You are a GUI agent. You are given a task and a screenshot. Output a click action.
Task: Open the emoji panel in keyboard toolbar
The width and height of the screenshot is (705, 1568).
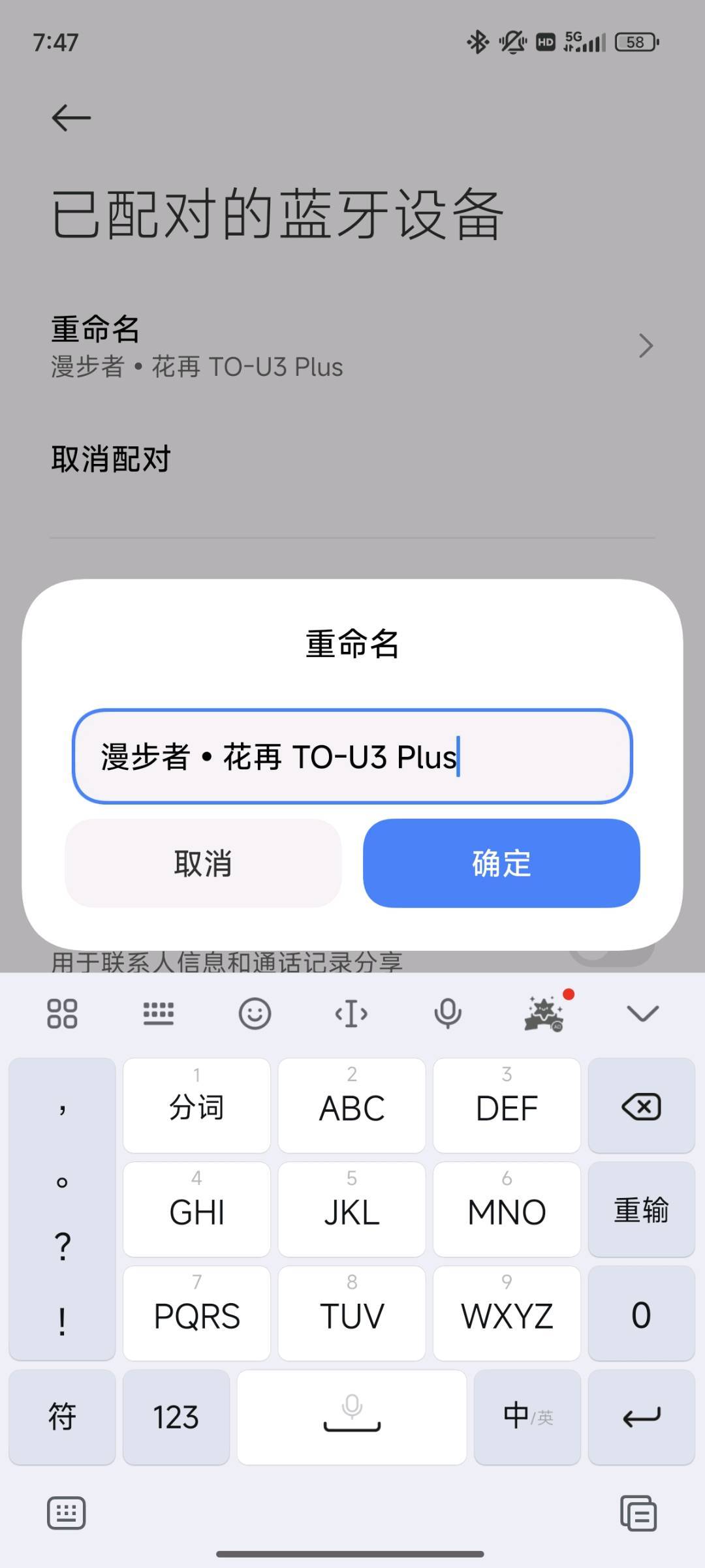tap(255, 1013)
